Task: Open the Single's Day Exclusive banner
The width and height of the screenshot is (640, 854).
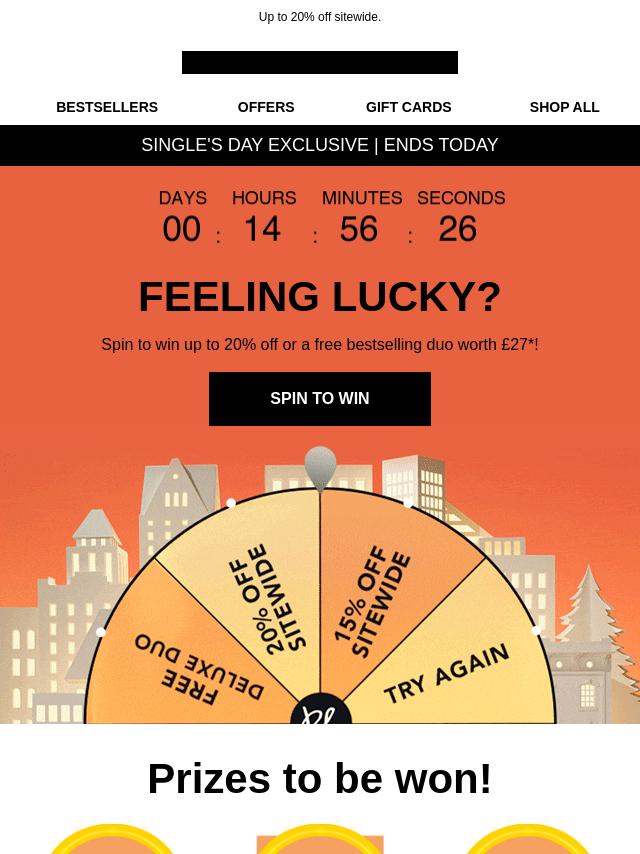Action: point(320,145)
